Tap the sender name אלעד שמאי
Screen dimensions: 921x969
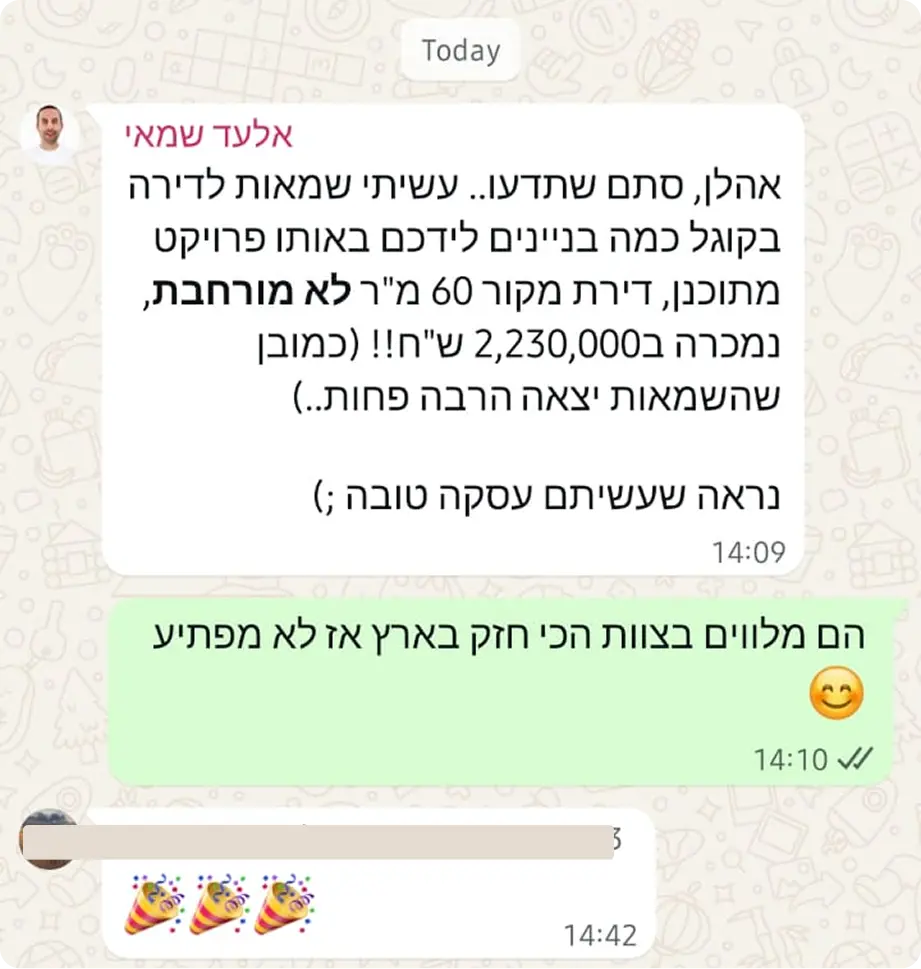tap(209, 135)
